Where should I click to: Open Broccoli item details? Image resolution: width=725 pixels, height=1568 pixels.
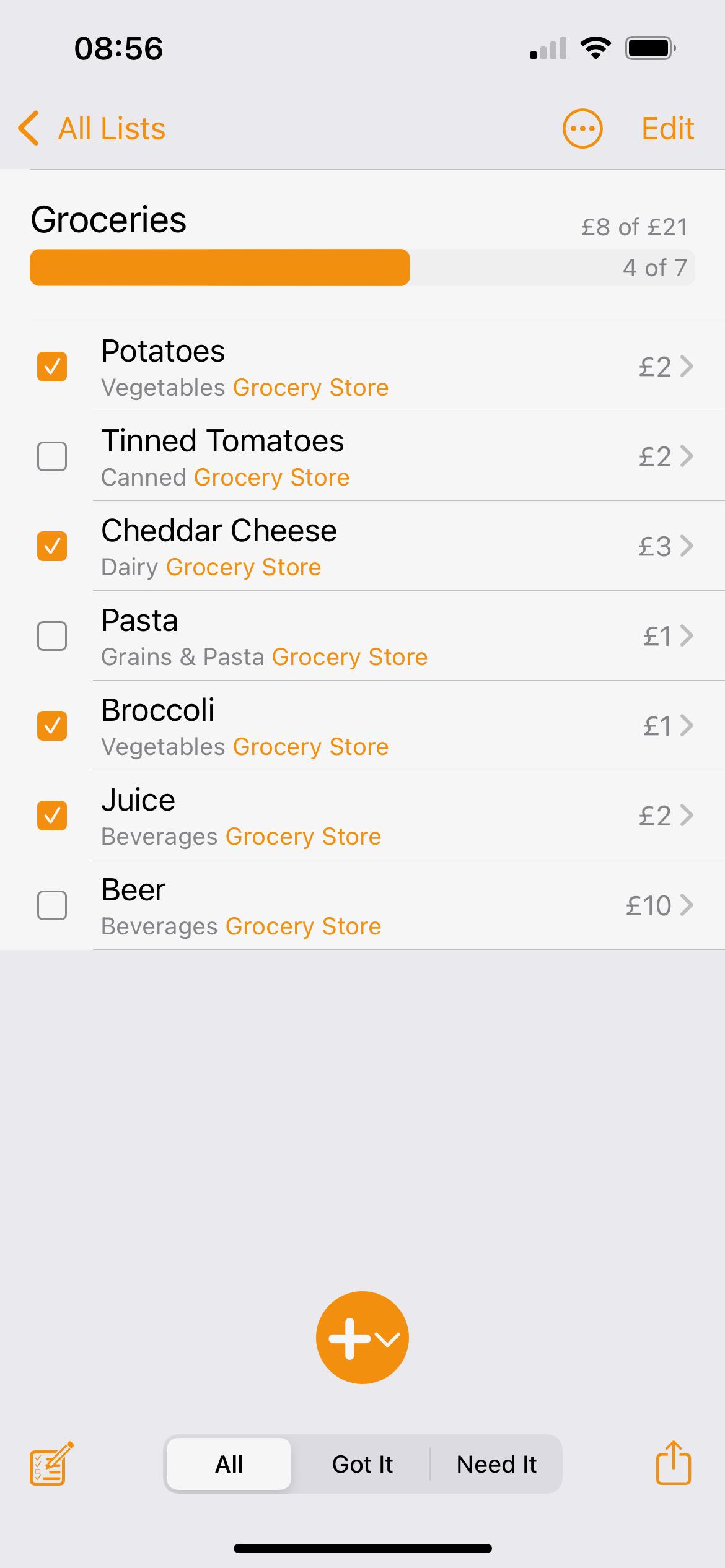pyautogui.click(x=687, y=726)
